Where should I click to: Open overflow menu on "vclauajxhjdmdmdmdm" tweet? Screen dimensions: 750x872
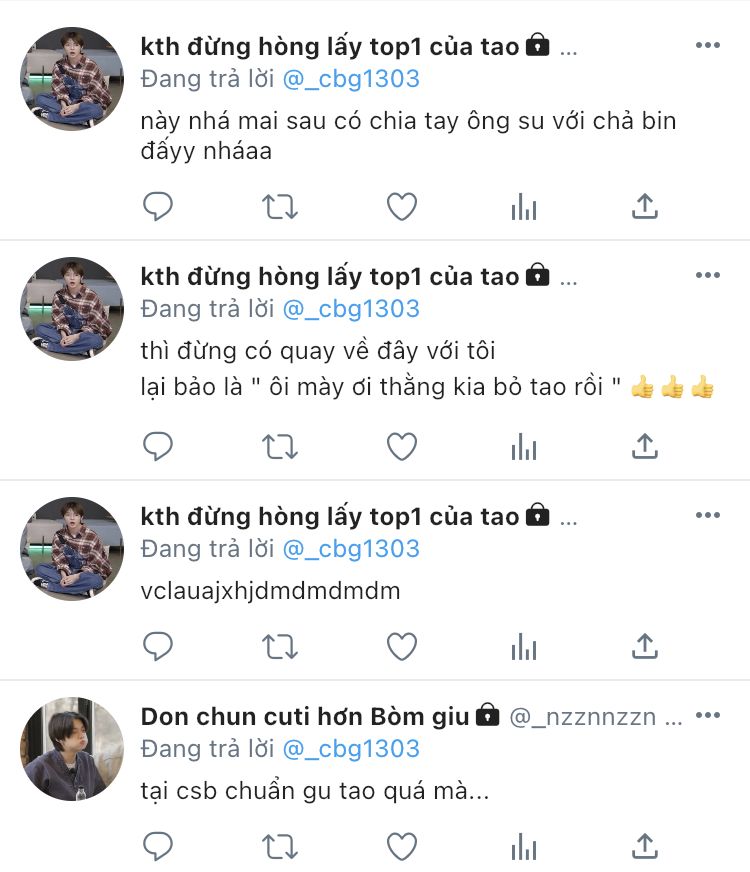tap(707, 515)
